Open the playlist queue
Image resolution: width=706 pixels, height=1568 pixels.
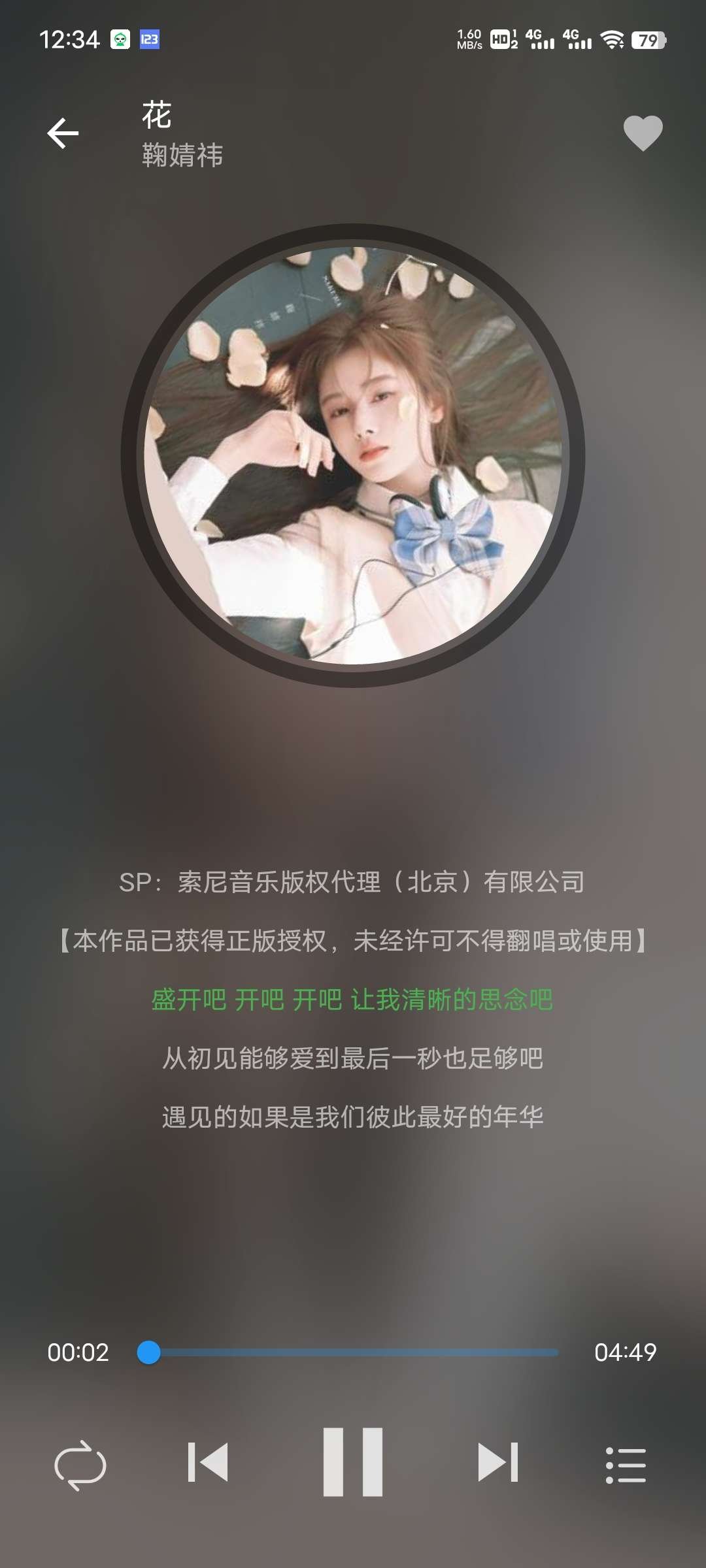click(x=626, y=1464)
